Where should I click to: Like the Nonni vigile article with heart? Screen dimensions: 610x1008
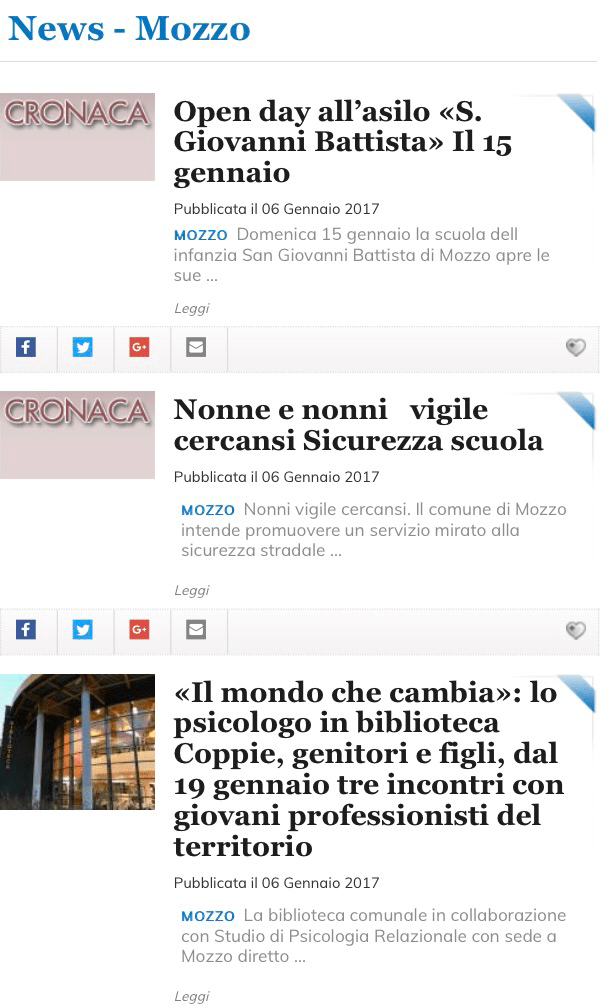click(x=575, y=630)
